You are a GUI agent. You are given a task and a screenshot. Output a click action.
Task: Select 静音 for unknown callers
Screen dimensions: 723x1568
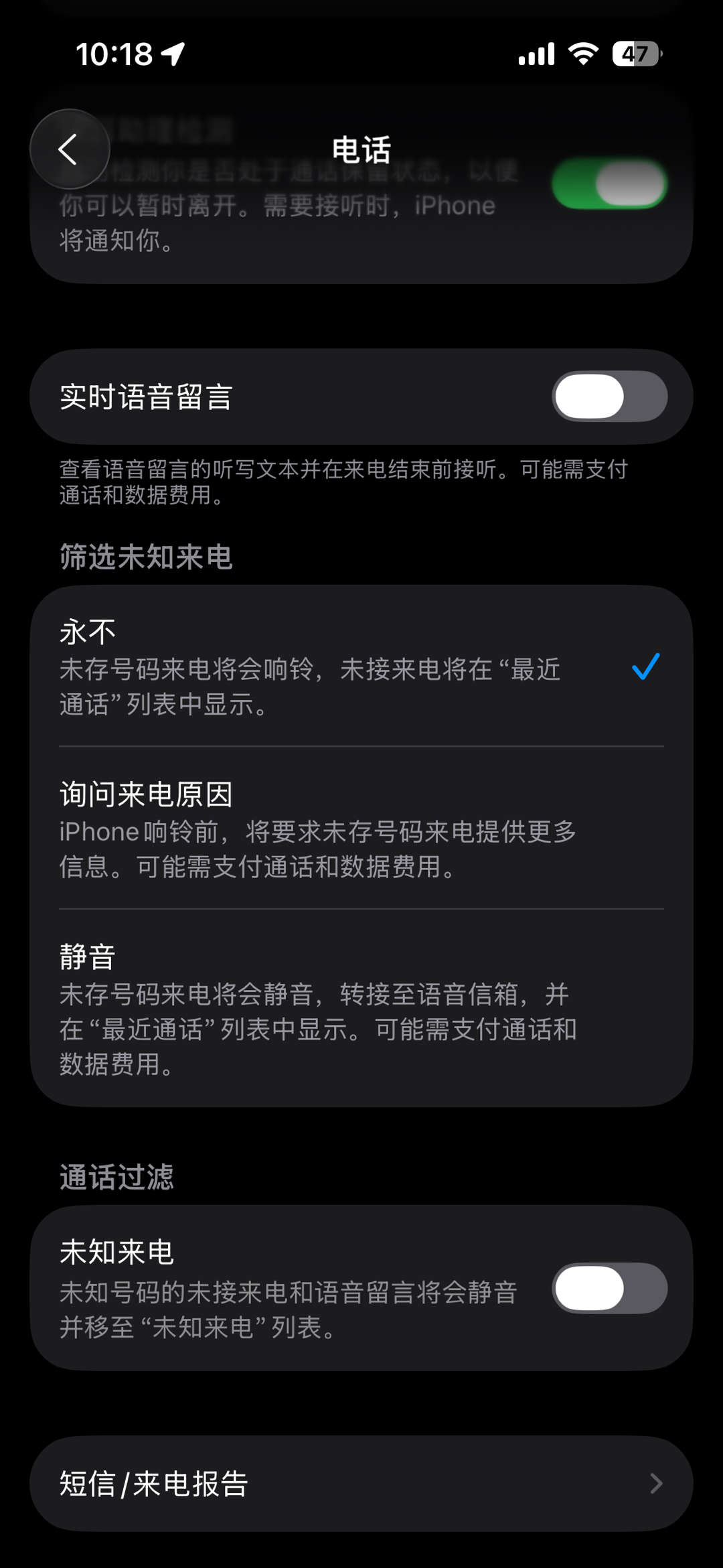tap(361, 1009)
